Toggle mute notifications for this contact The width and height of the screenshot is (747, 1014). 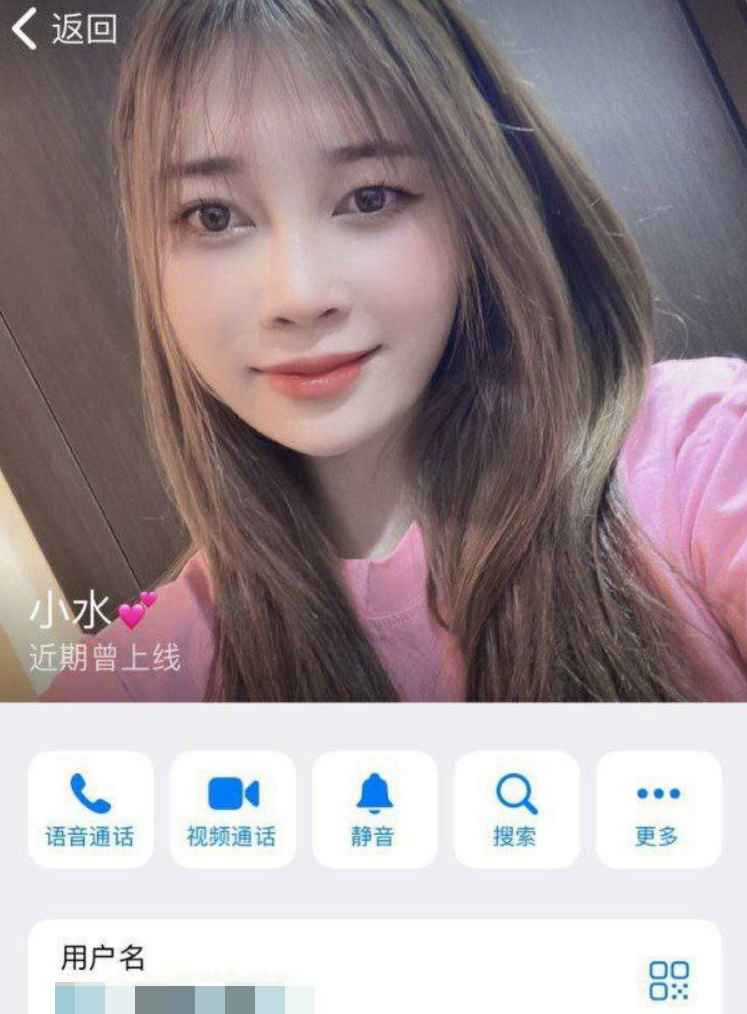pos(374,810)
